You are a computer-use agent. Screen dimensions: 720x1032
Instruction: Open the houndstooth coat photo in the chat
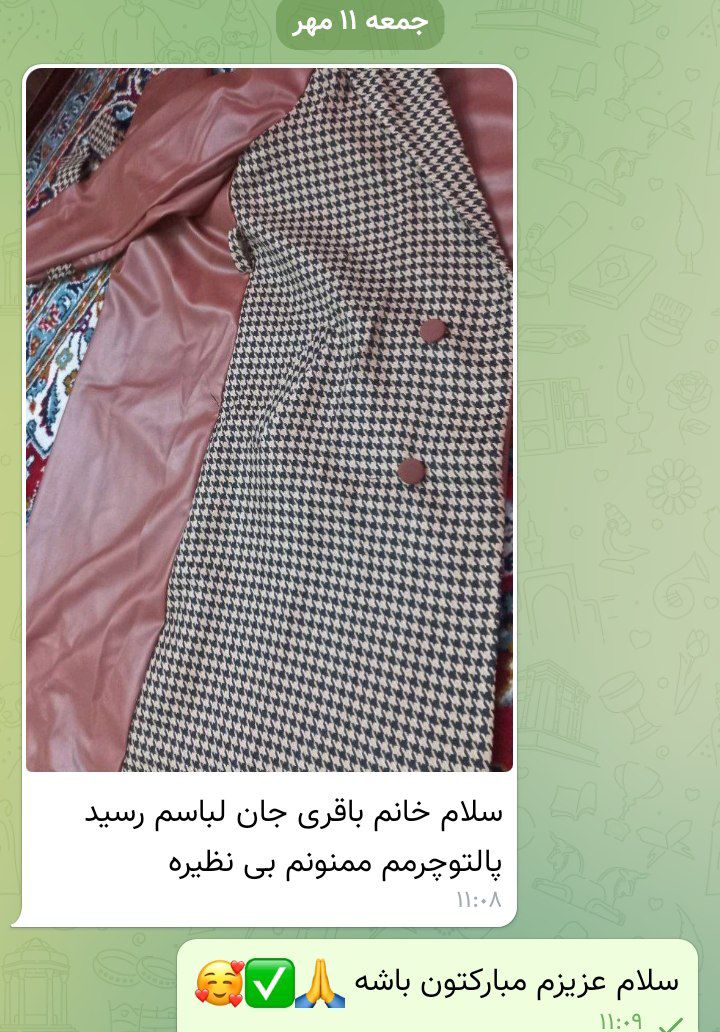pyautogui.click(x=269, y=420)
